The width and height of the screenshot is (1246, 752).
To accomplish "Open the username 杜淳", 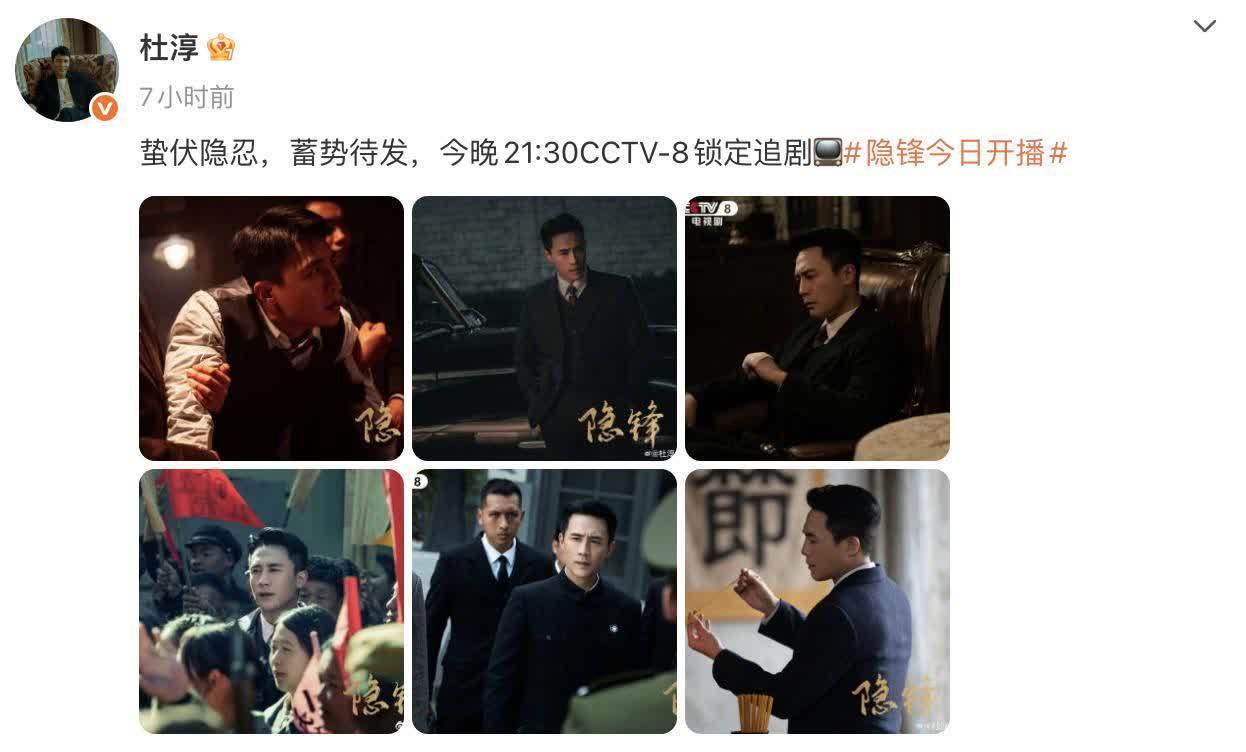I will point(169,47).
